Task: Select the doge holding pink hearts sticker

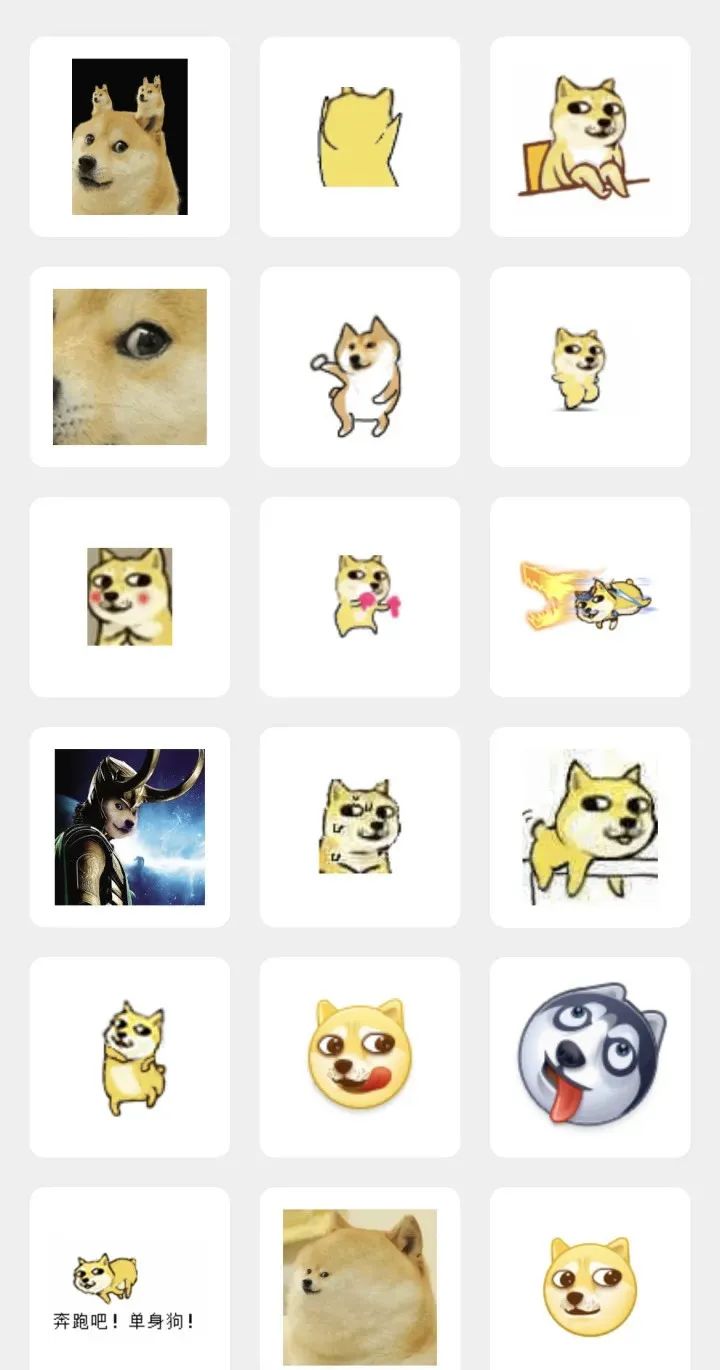Action: coord(360,596)
